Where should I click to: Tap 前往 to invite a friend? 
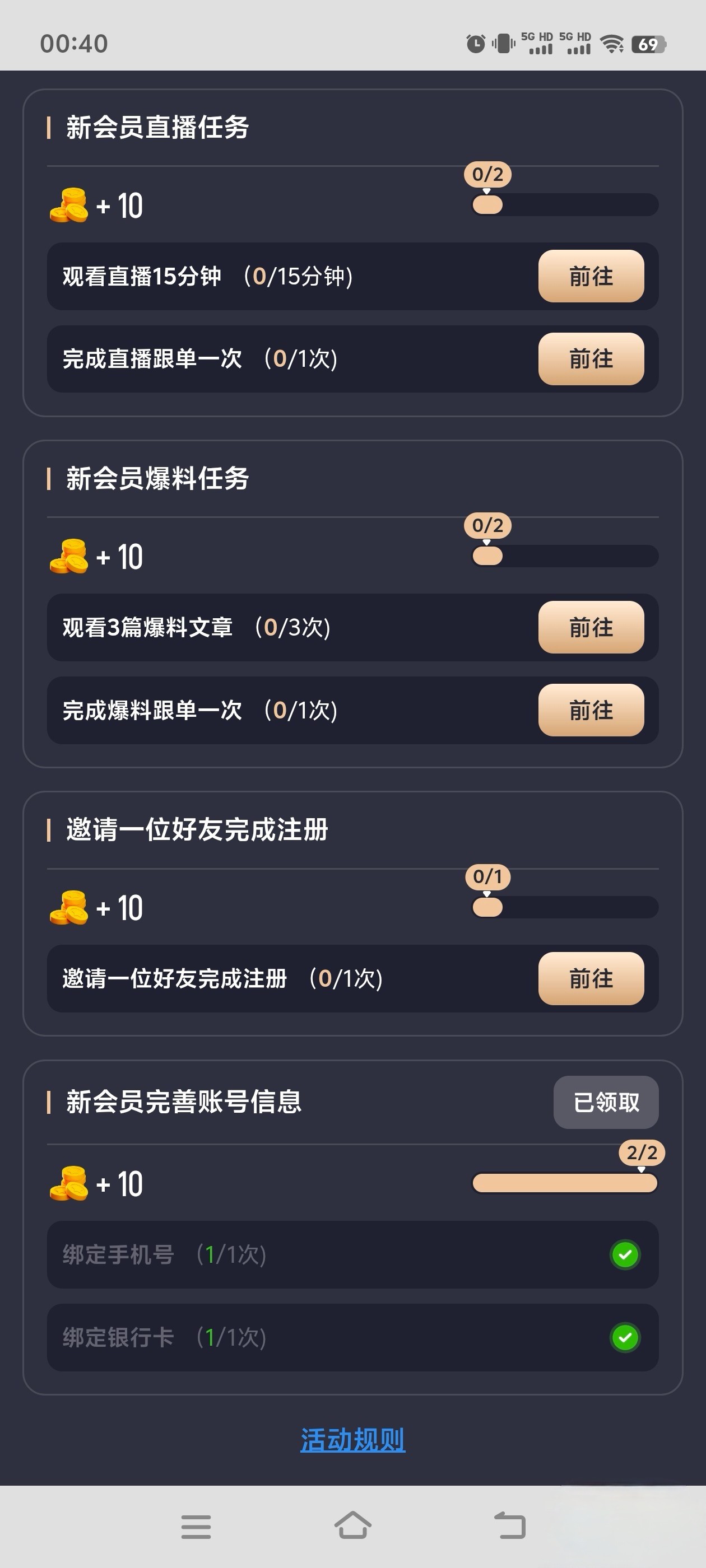[x=590, y=978]
